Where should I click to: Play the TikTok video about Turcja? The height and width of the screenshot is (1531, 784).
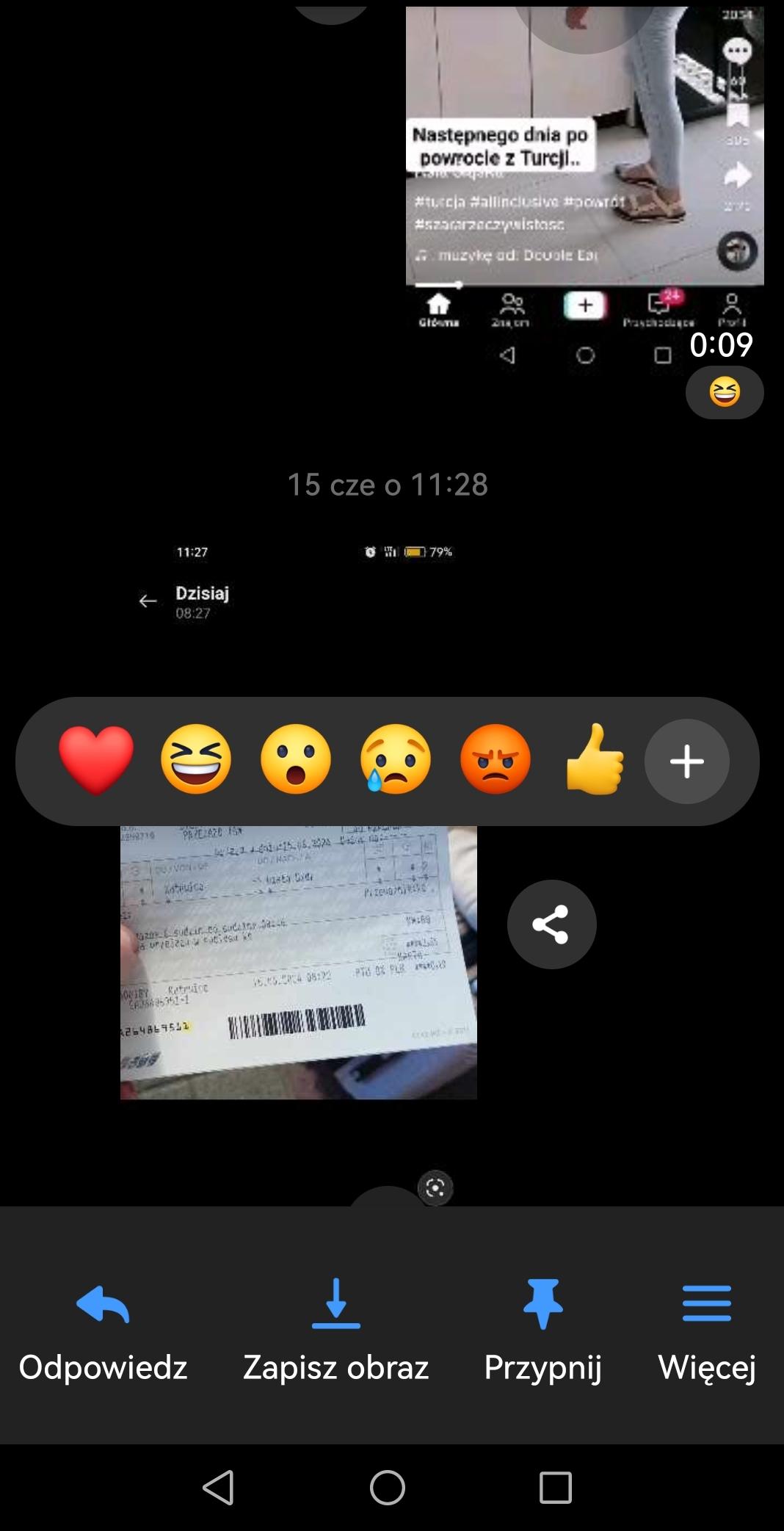584,169
